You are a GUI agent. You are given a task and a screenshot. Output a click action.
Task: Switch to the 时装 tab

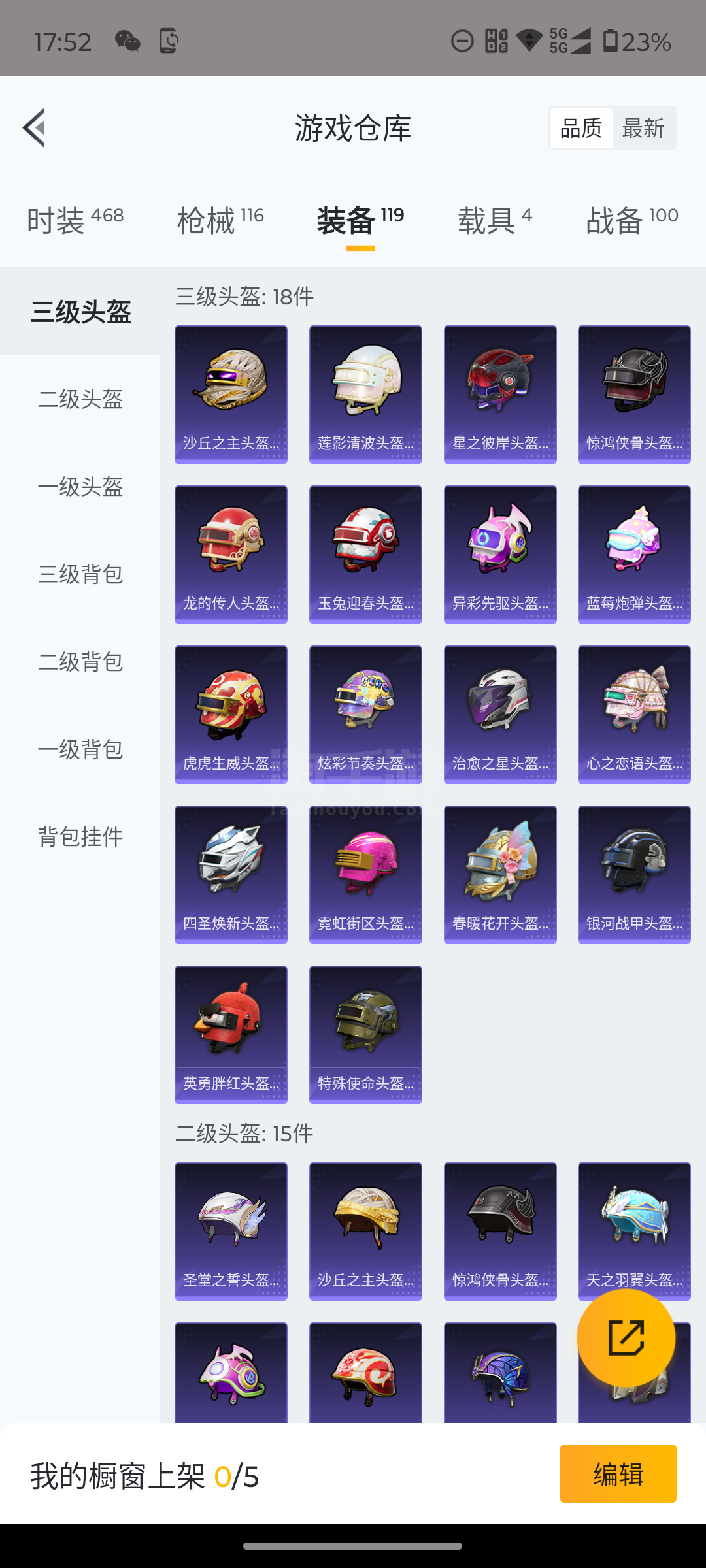(75, 220)
